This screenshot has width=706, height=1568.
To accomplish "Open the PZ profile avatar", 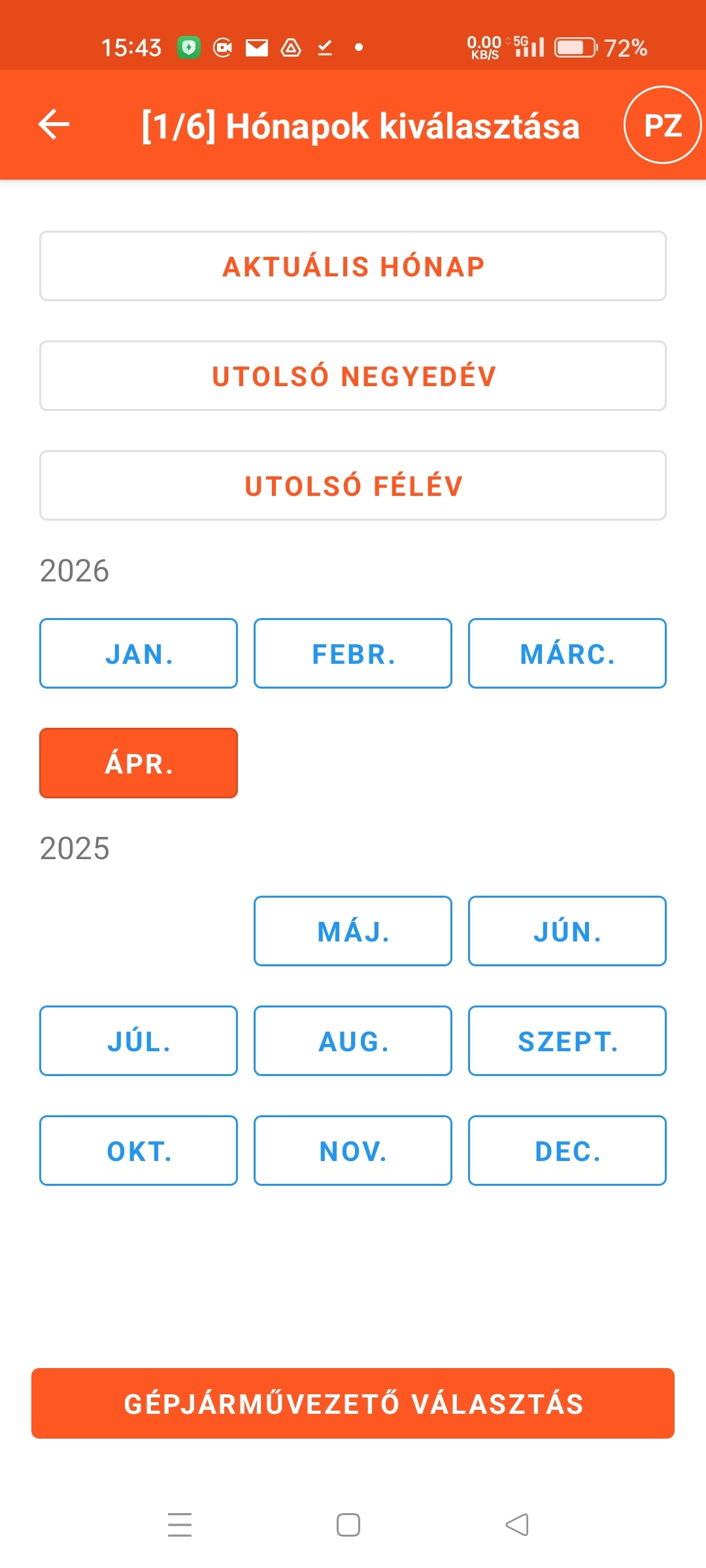I will tap(662, 125).
